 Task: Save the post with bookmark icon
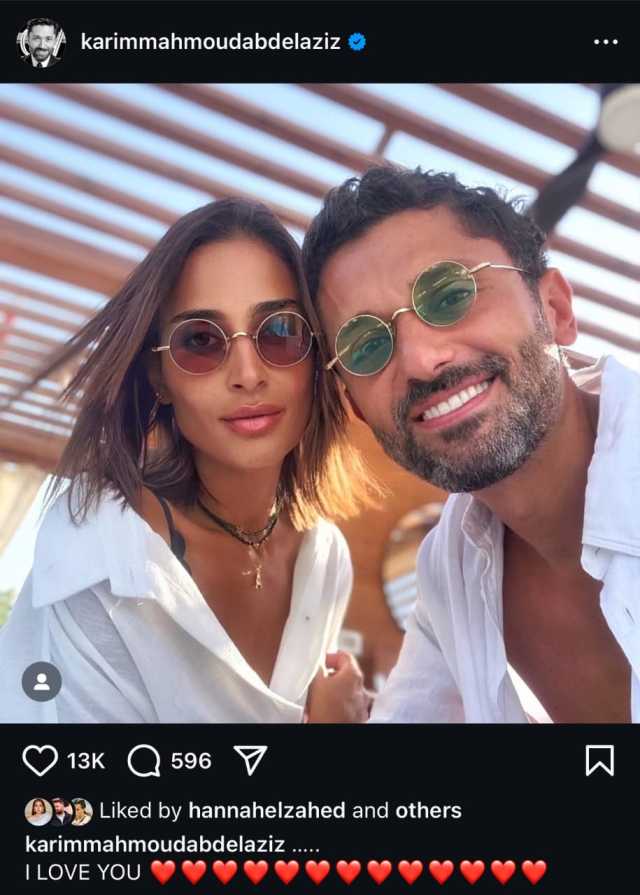point(599,761)
